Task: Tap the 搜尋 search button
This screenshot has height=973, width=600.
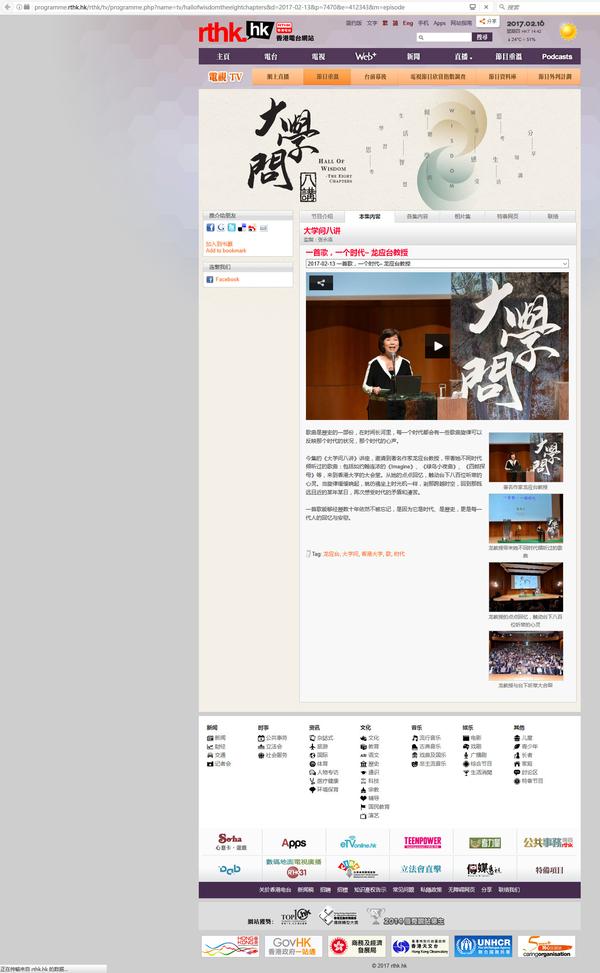Action: [x=482, y=37]
